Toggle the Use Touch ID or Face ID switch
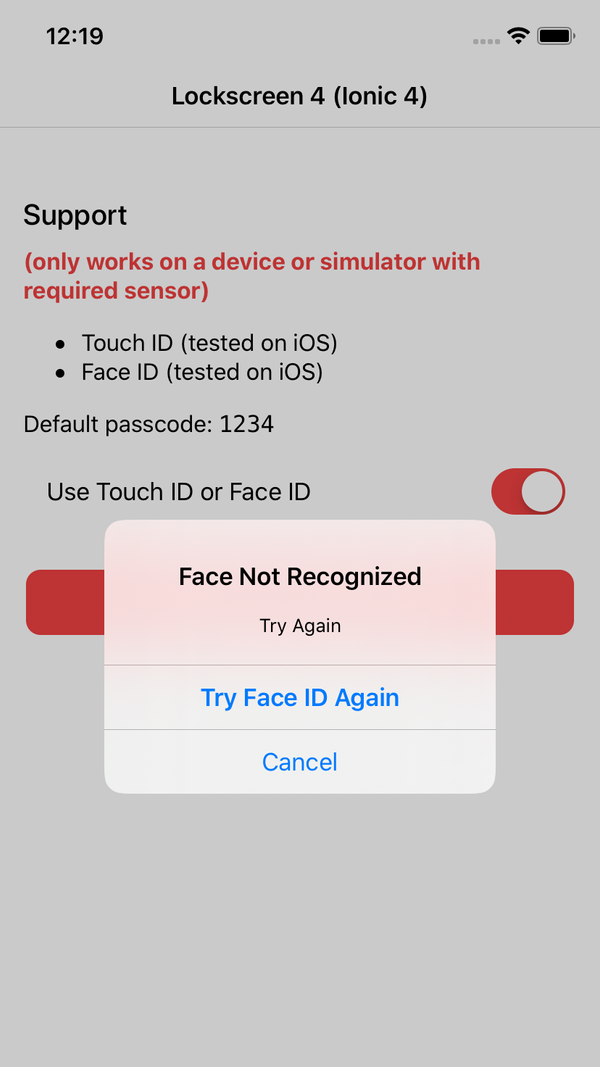 pyautogui.click(x=528, y=492)
